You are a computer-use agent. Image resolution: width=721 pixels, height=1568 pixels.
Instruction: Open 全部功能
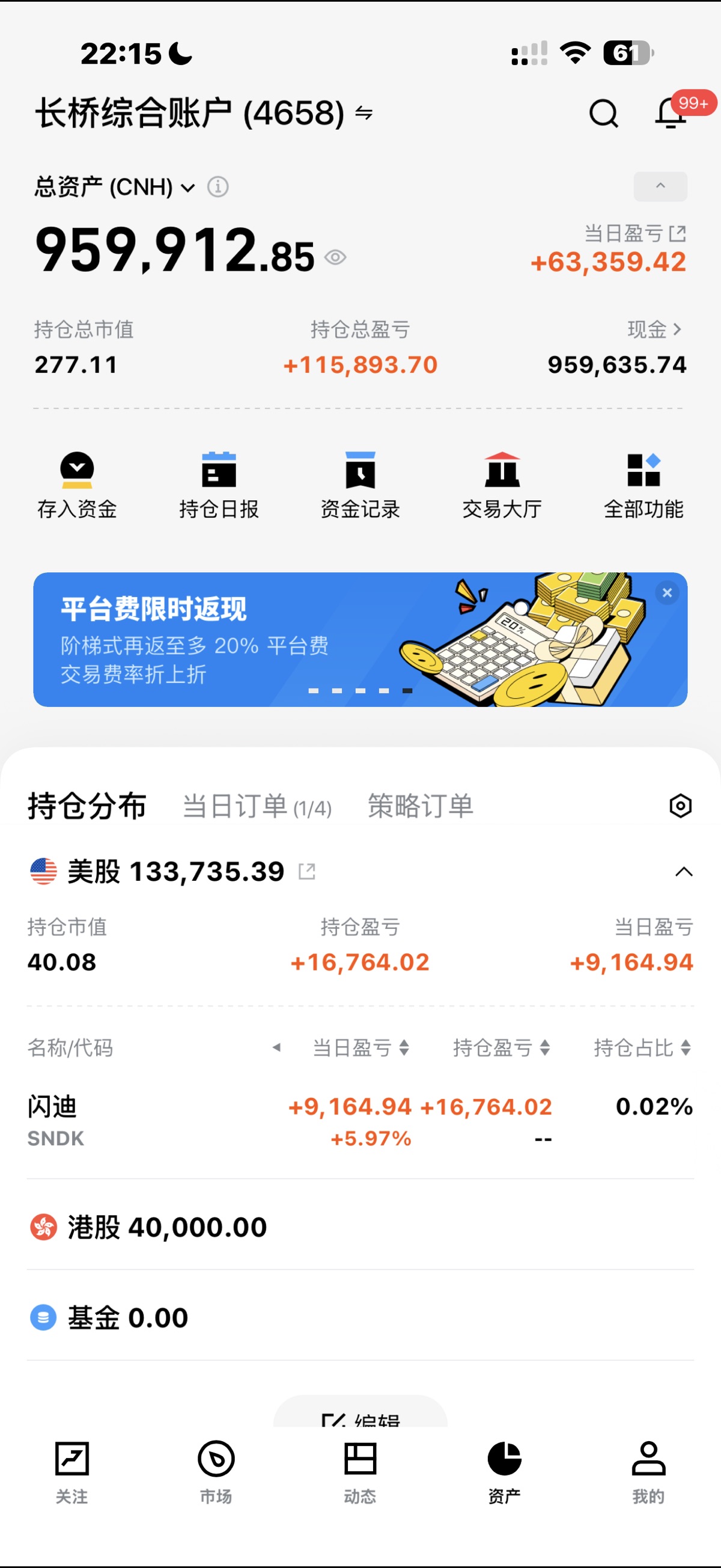(643, 485)
